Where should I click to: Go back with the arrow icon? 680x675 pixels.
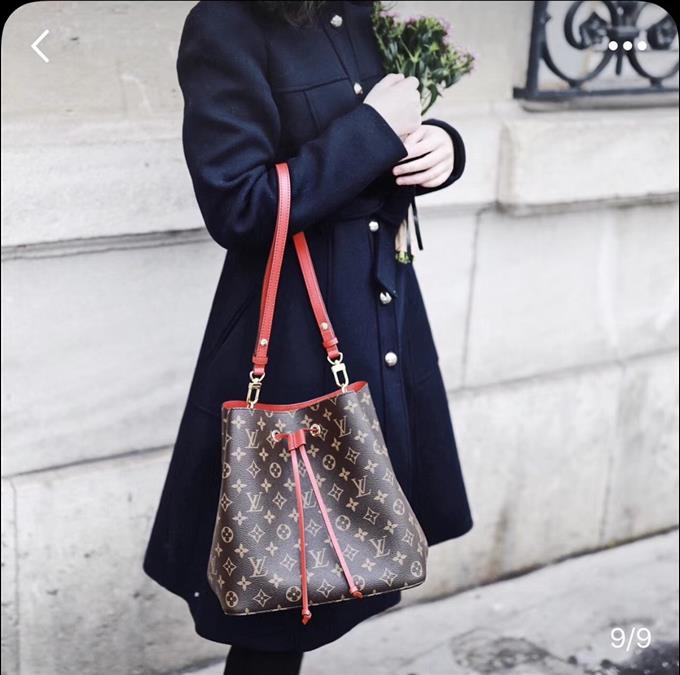[40, 46]
